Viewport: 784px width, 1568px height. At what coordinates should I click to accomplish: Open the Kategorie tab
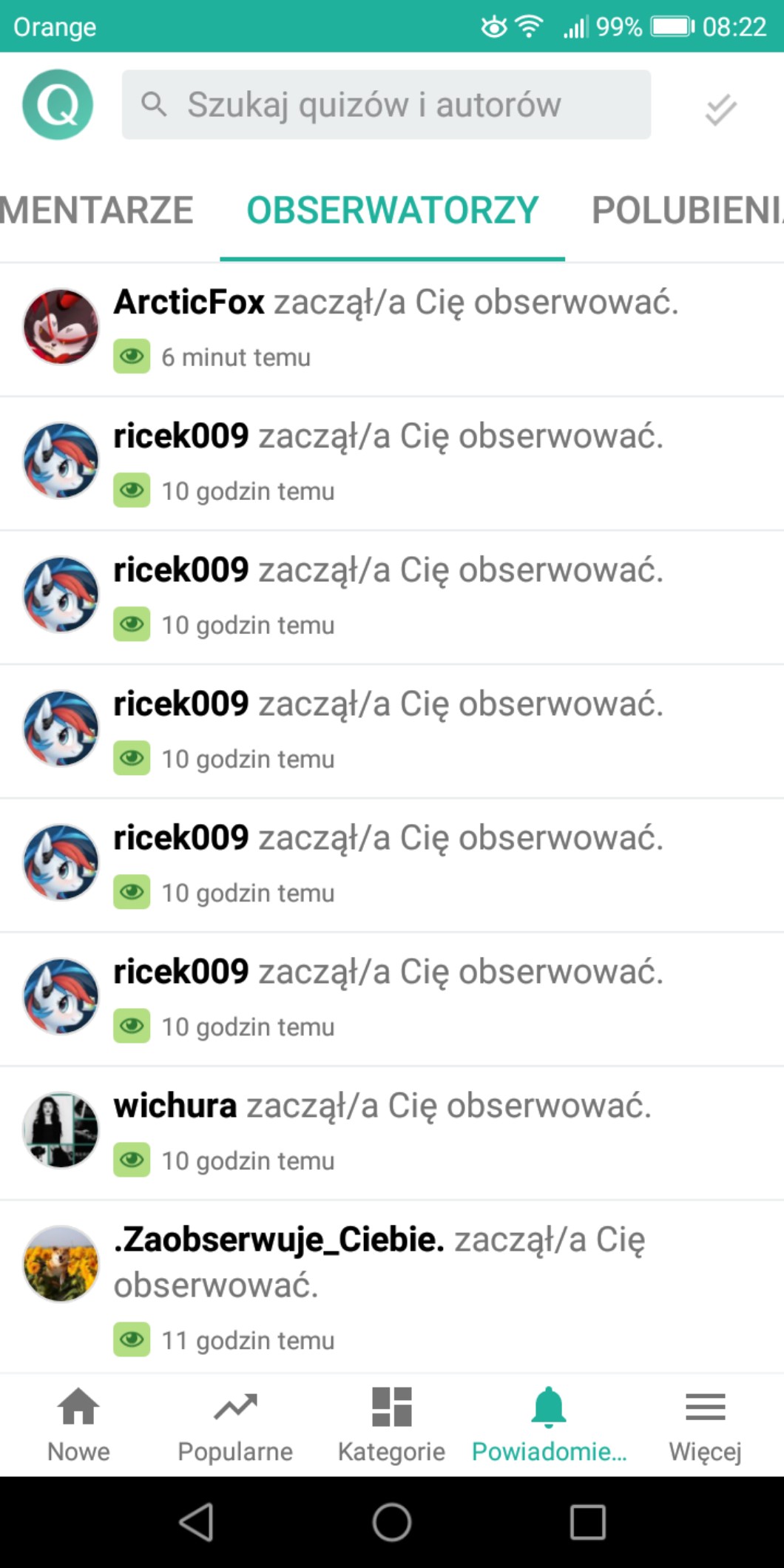point(392,1425)
